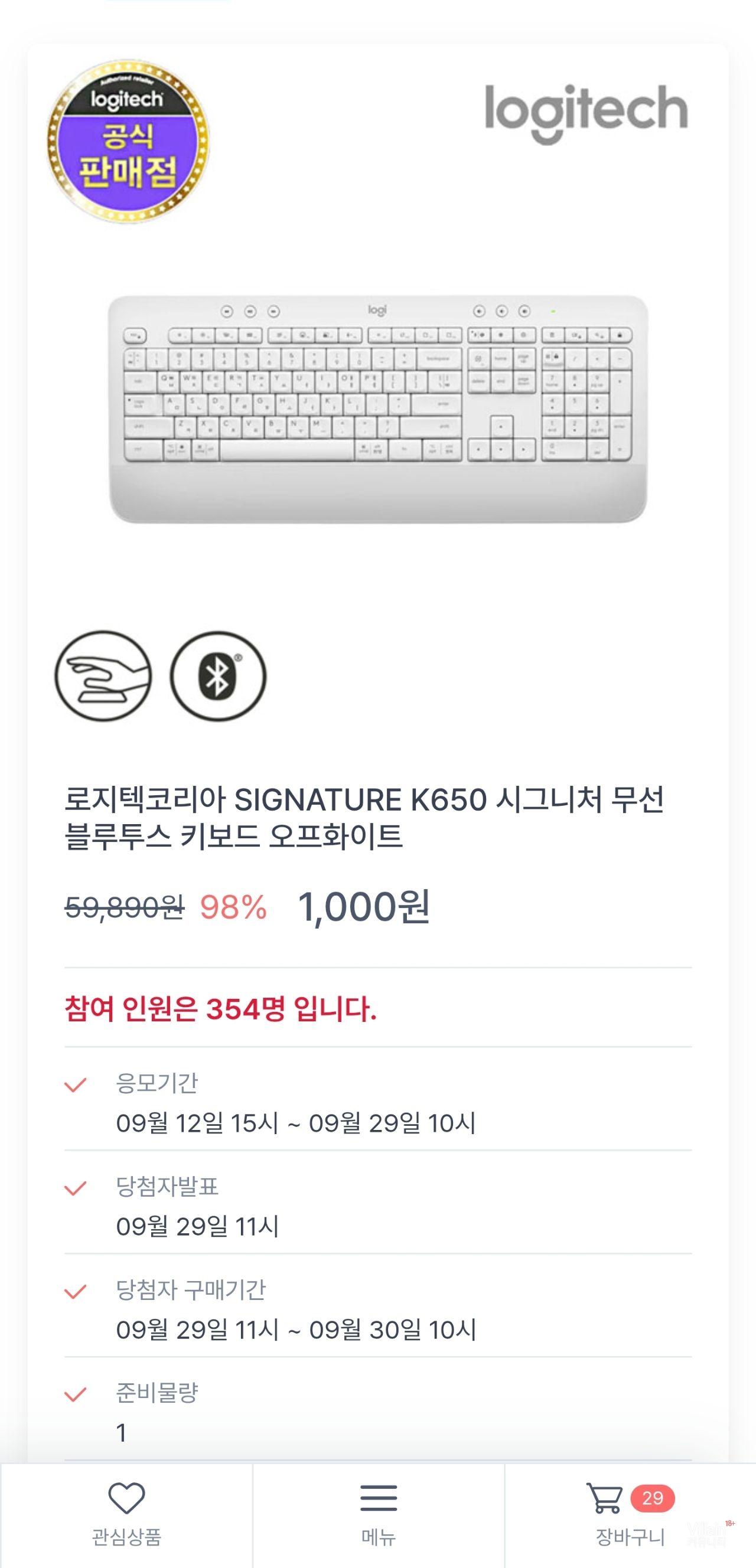
Task: Go to the 장바구니 shopping cart
Action: (629, 1514)
